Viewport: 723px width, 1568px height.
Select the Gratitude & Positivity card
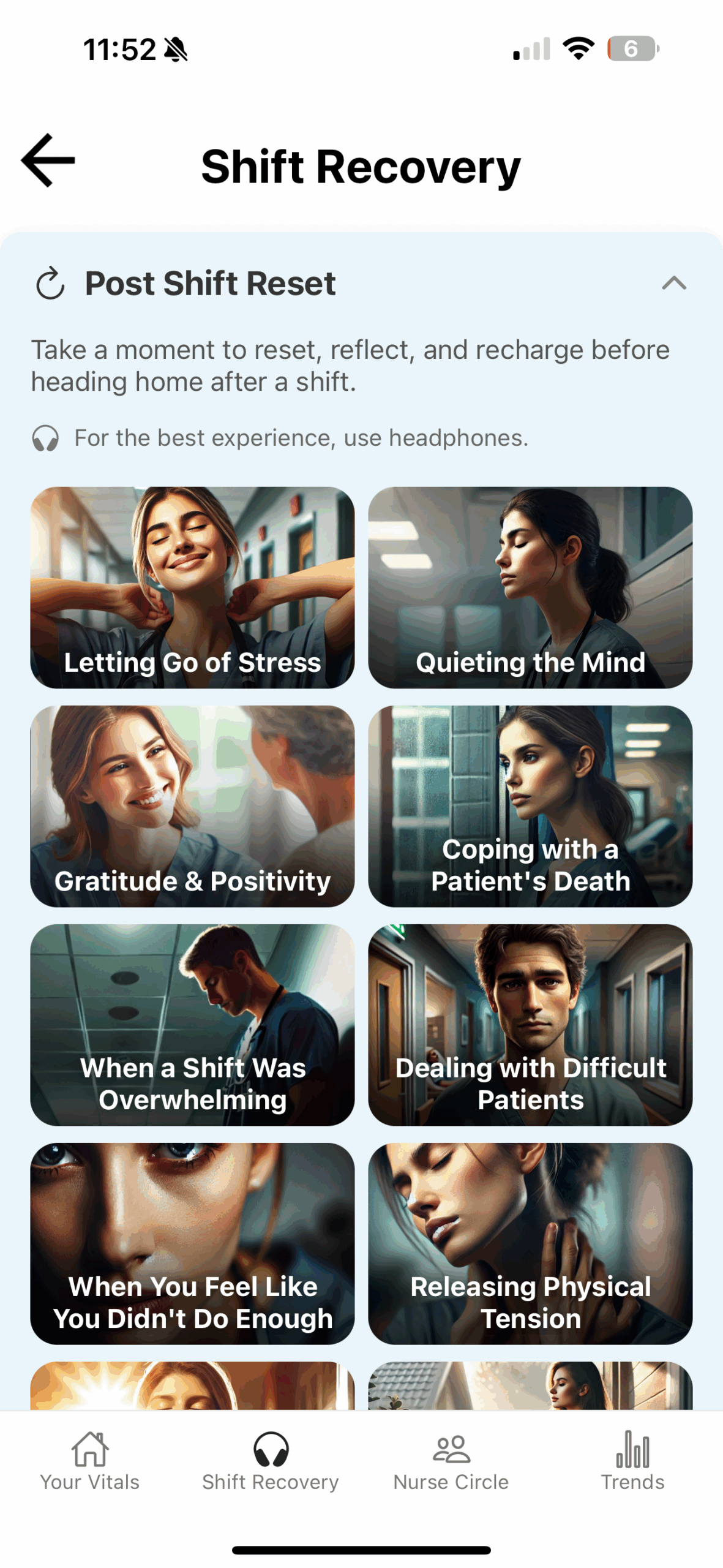tap(192, 806)
